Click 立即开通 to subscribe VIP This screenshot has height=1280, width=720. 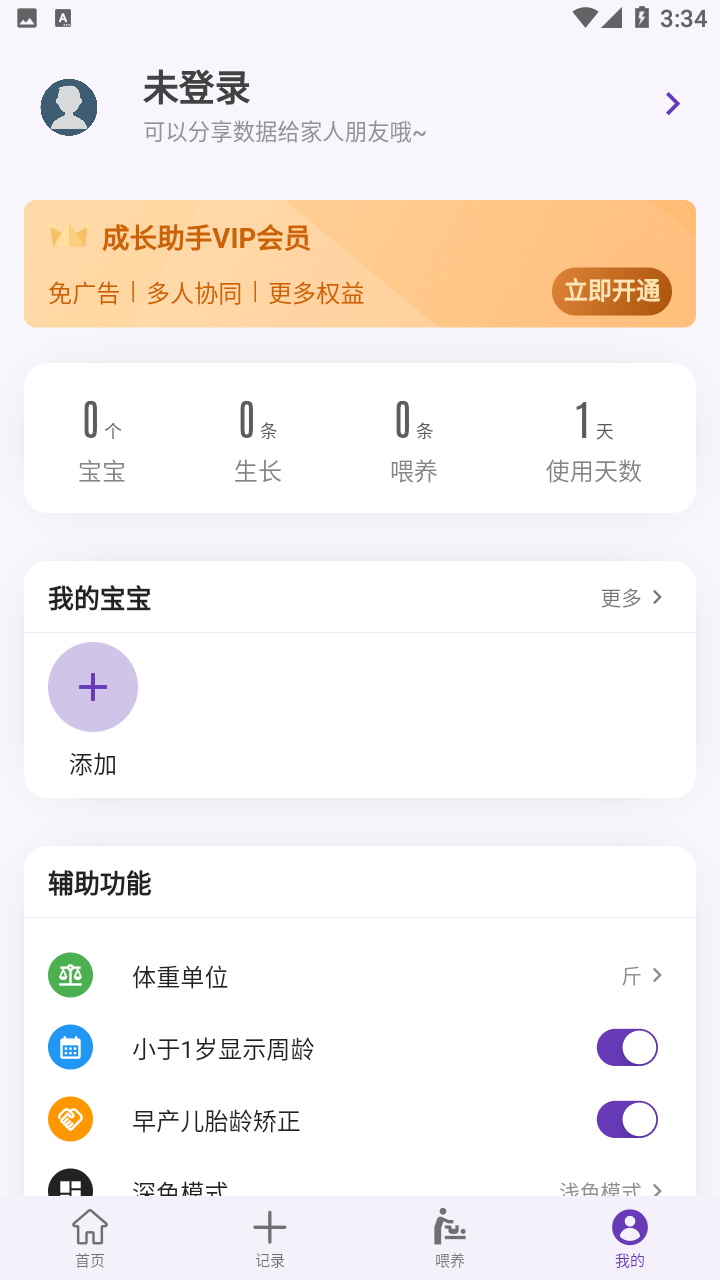(x=611, y=291)
